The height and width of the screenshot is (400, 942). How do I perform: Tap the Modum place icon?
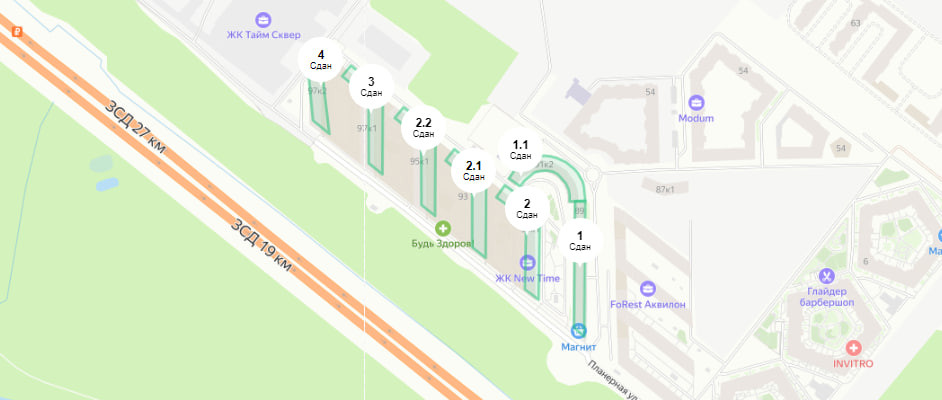(696, 102)
